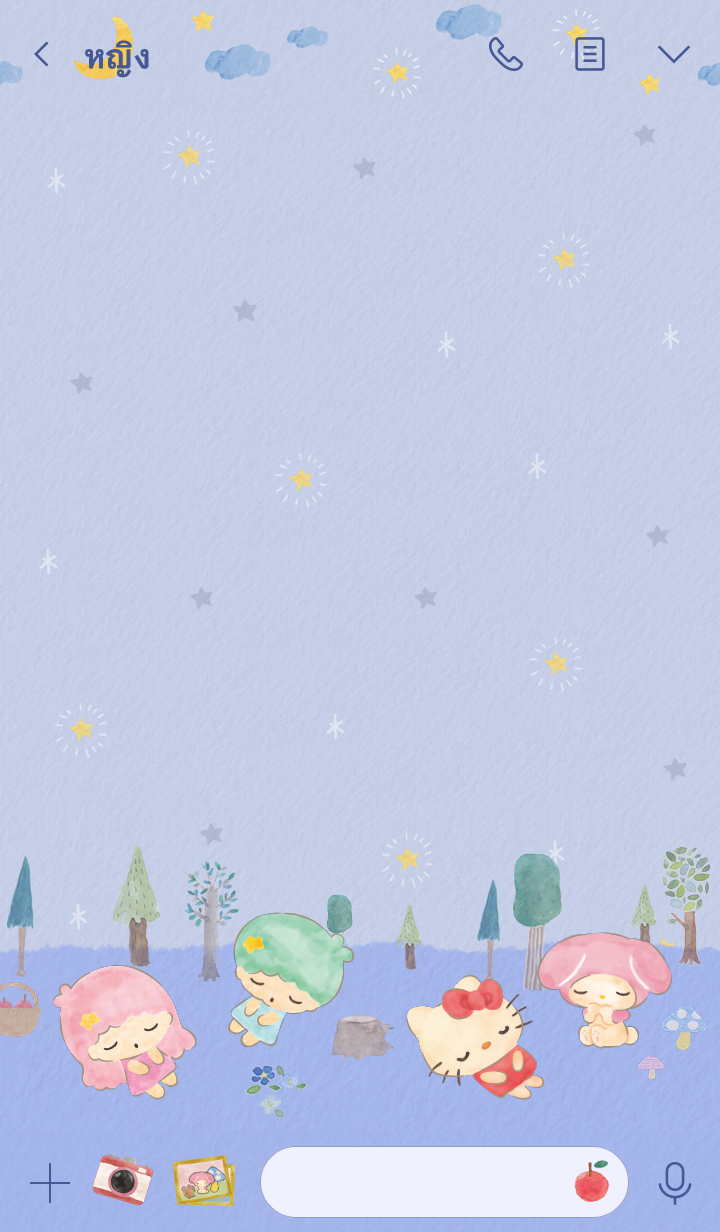Open the plus attachment menu
This screenshot has height=1232, width=720.
click(49, 1183)
